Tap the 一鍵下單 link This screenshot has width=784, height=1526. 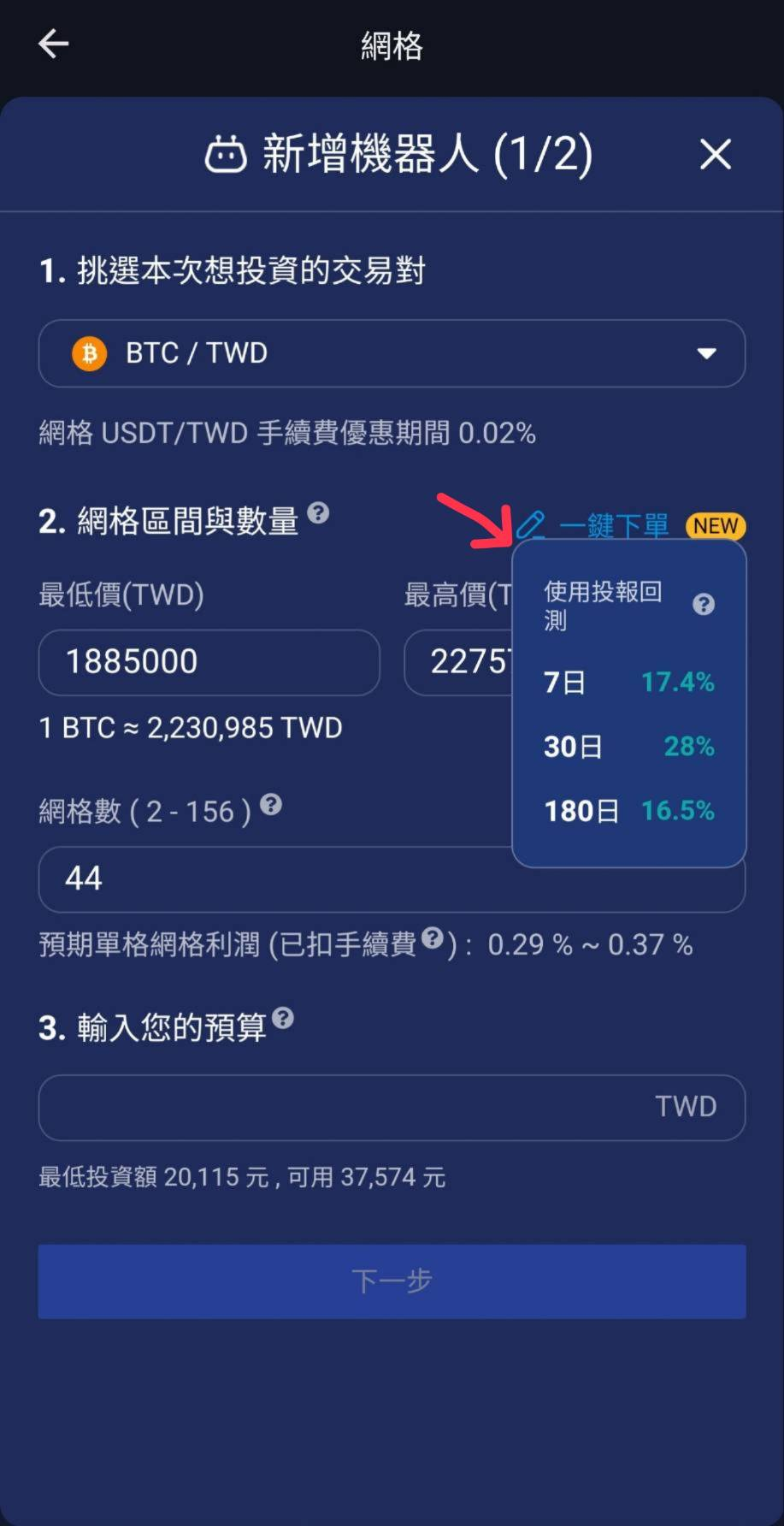613,525
